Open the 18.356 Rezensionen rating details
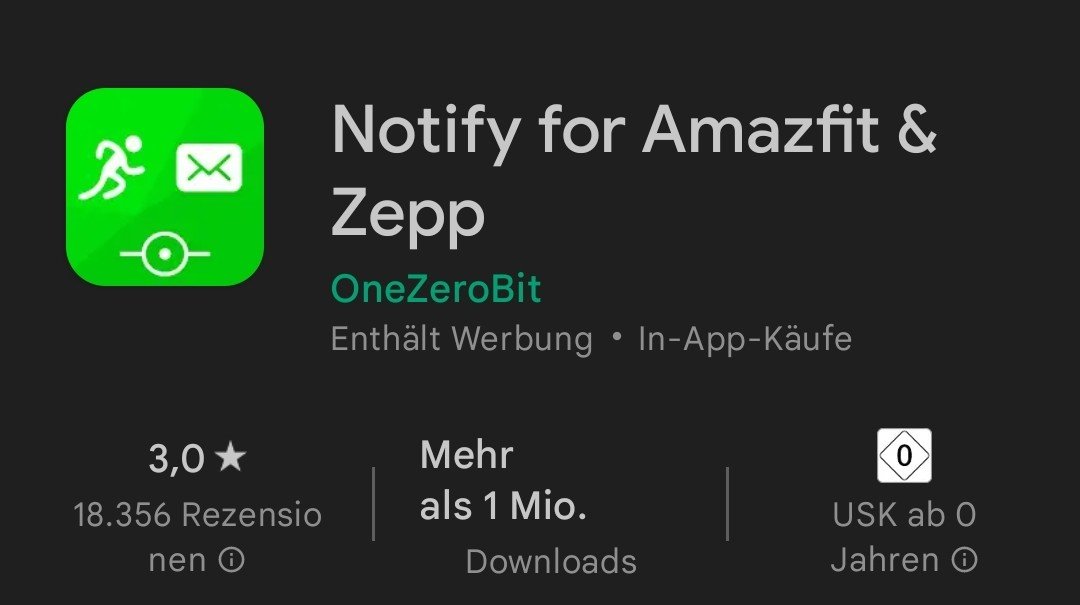Viewport: 1080px width, 605px height. (197, 515)
